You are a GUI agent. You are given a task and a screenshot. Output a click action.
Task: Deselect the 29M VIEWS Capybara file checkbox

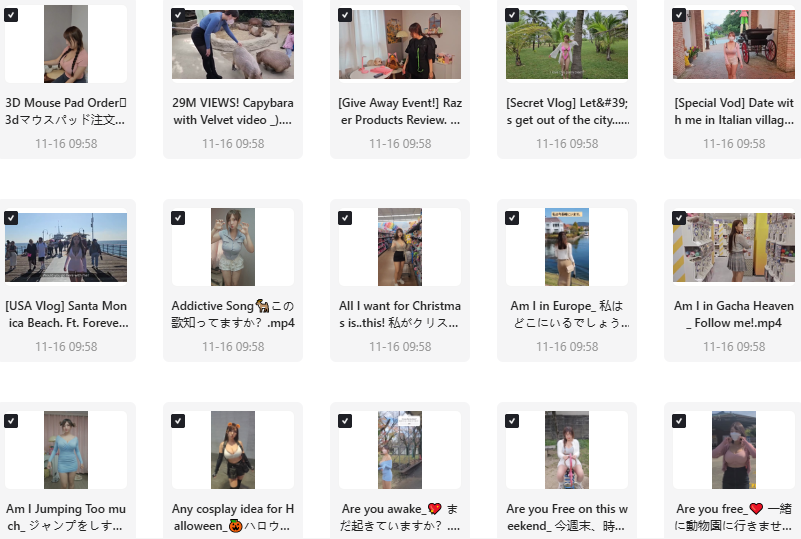(x=178, y=15)
